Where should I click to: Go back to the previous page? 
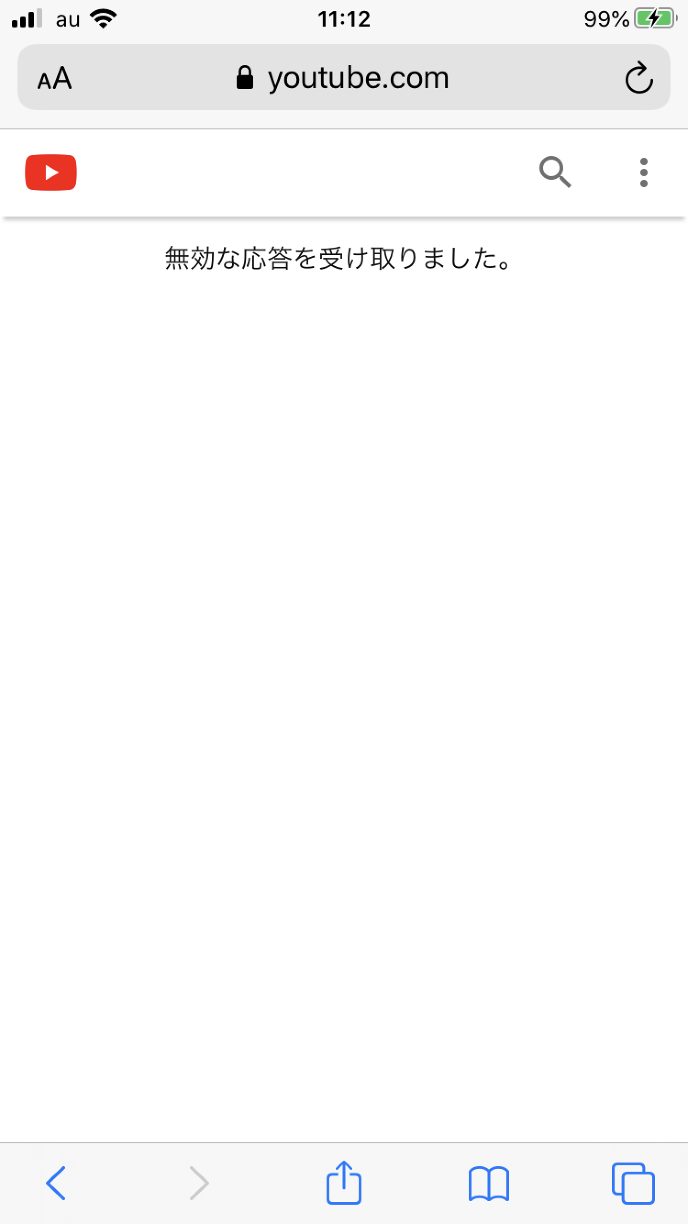[57, 1183]
